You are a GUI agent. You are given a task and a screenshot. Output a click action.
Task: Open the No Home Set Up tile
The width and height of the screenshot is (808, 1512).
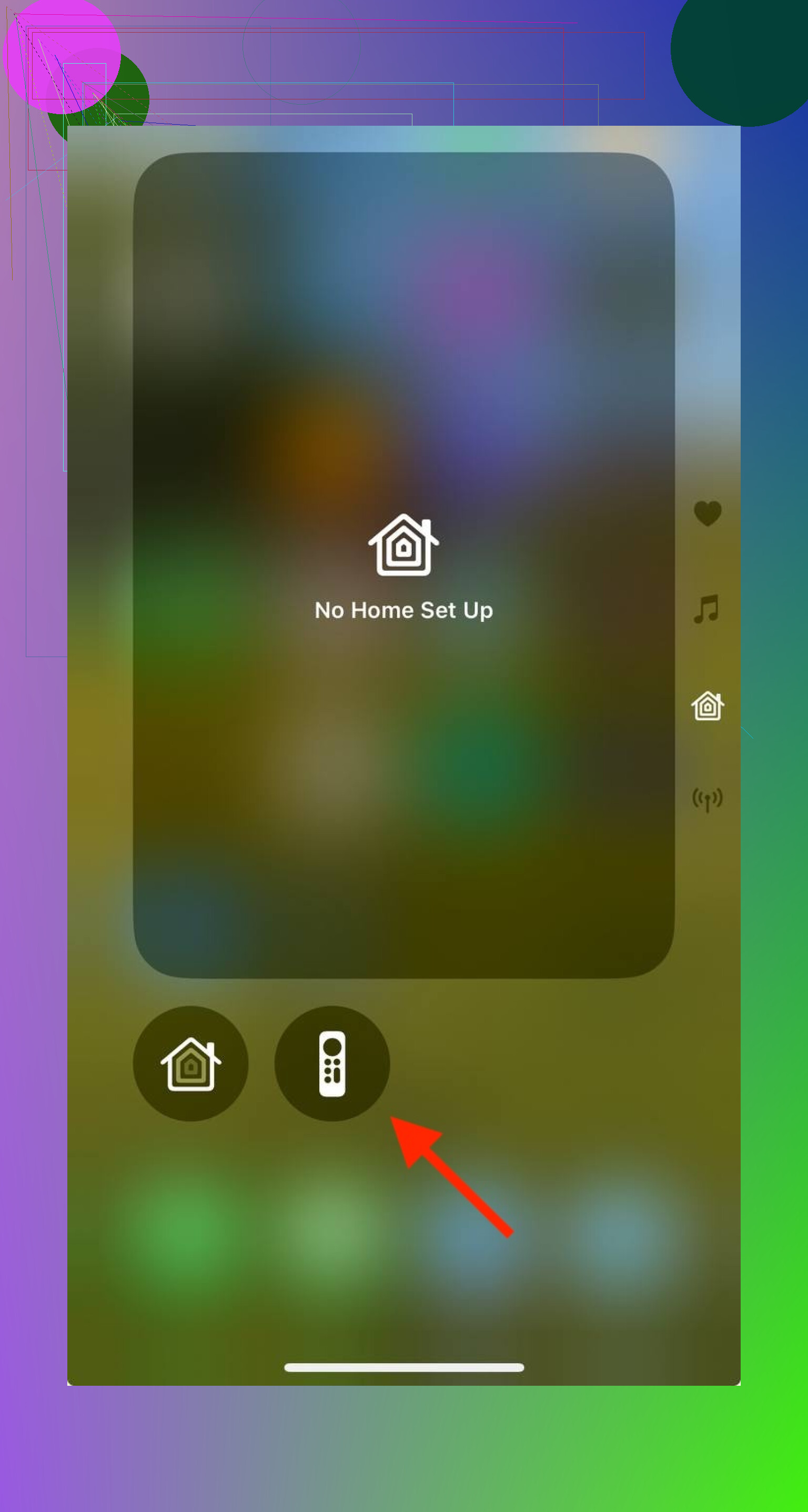coord(403,565)
